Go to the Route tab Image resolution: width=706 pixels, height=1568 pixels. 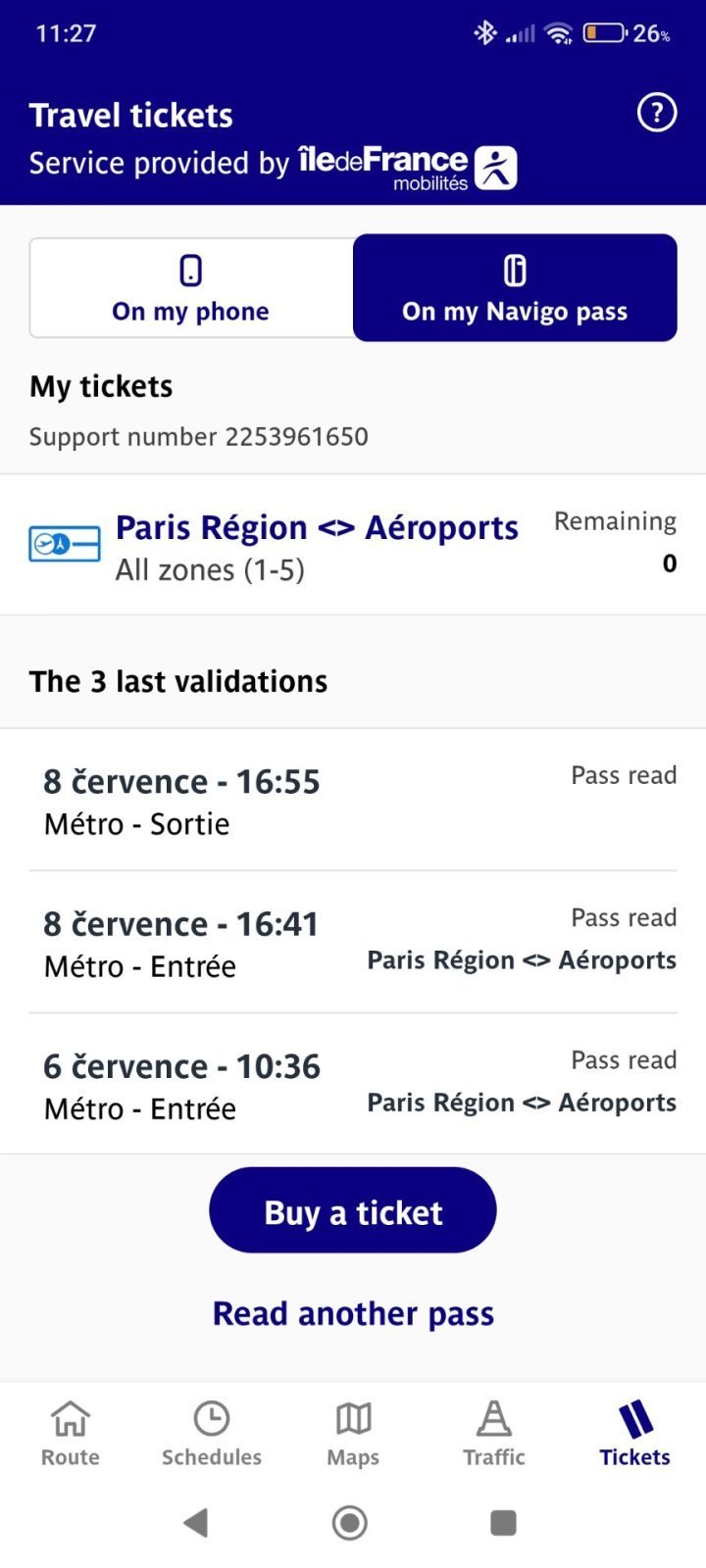pos(71,1433)
